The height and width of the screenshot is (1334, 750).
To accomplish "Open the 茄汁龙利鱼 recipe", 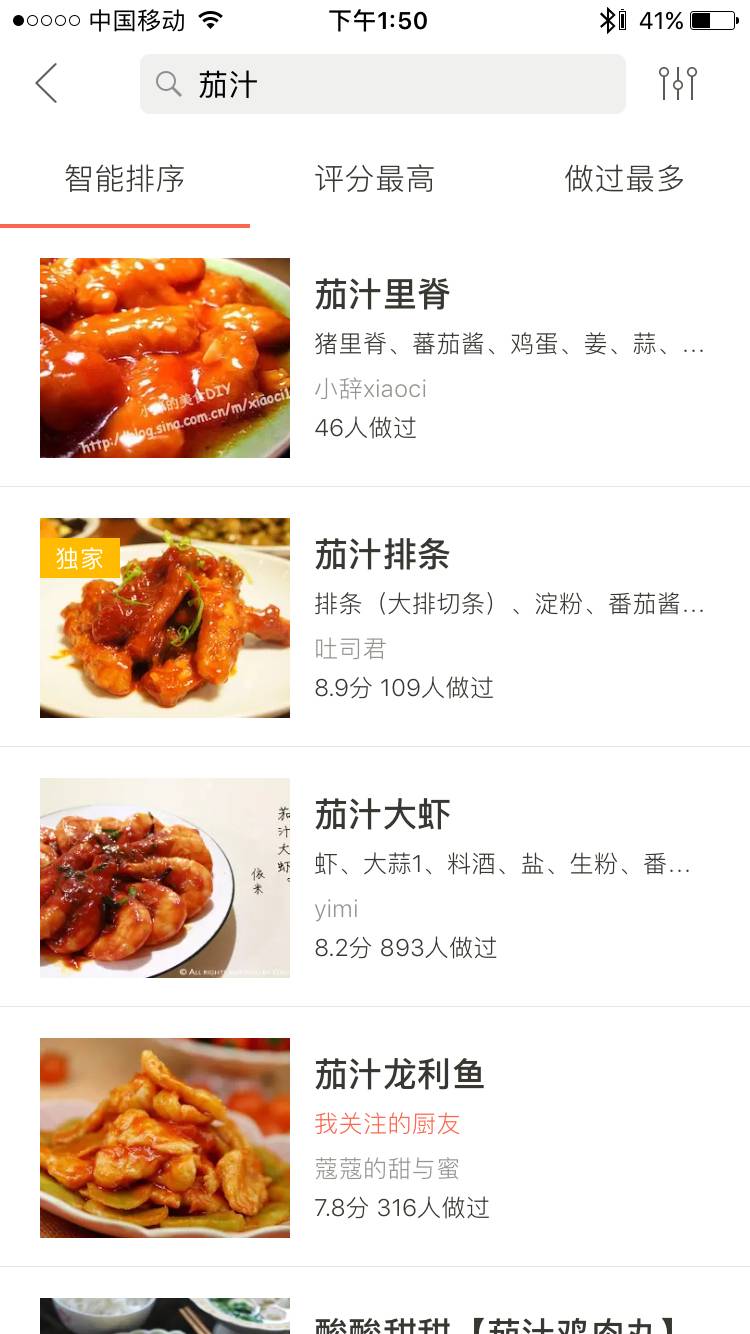I will [399, 1075].
